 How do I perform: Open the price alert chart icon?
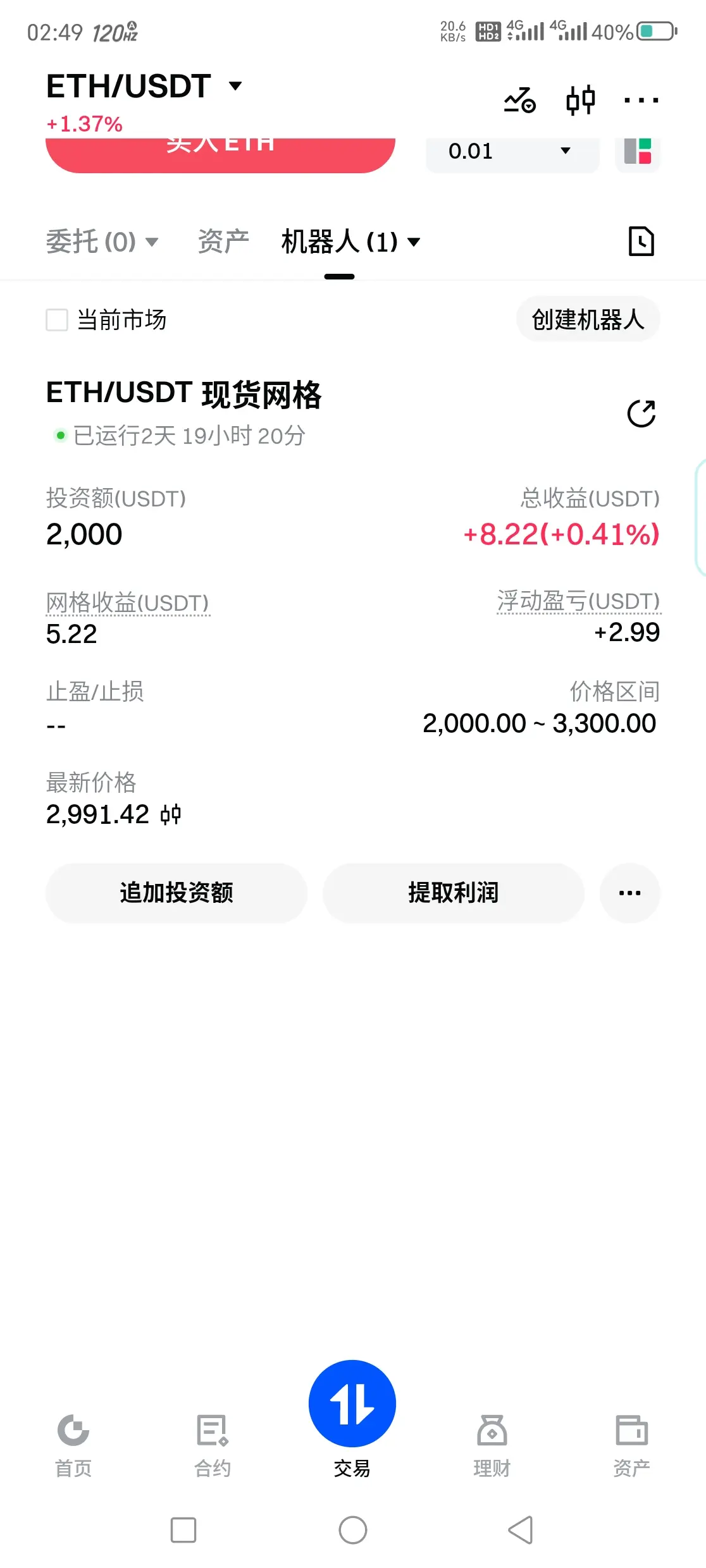tap(519, 100)
